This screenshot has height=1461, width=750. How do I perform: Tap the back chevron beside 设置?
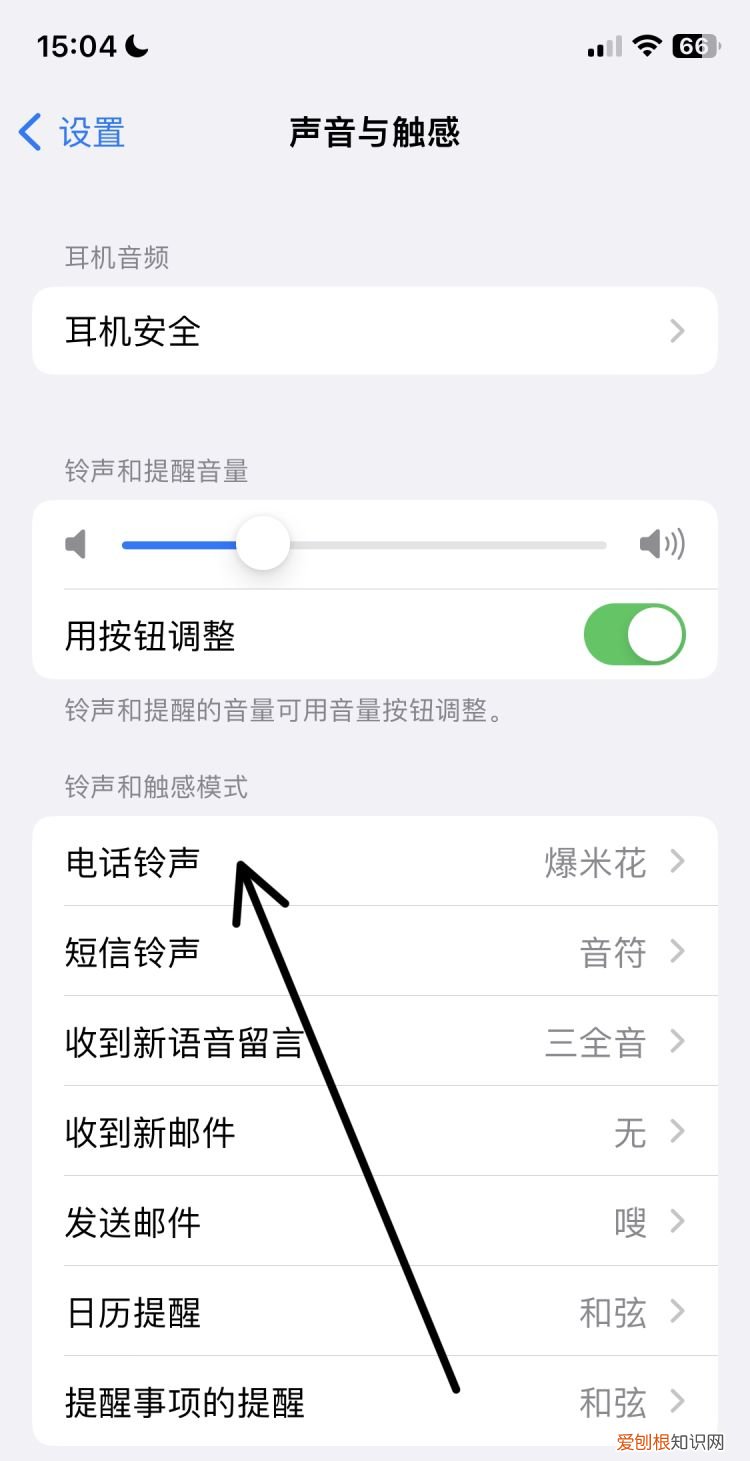(x=28, y=131)
